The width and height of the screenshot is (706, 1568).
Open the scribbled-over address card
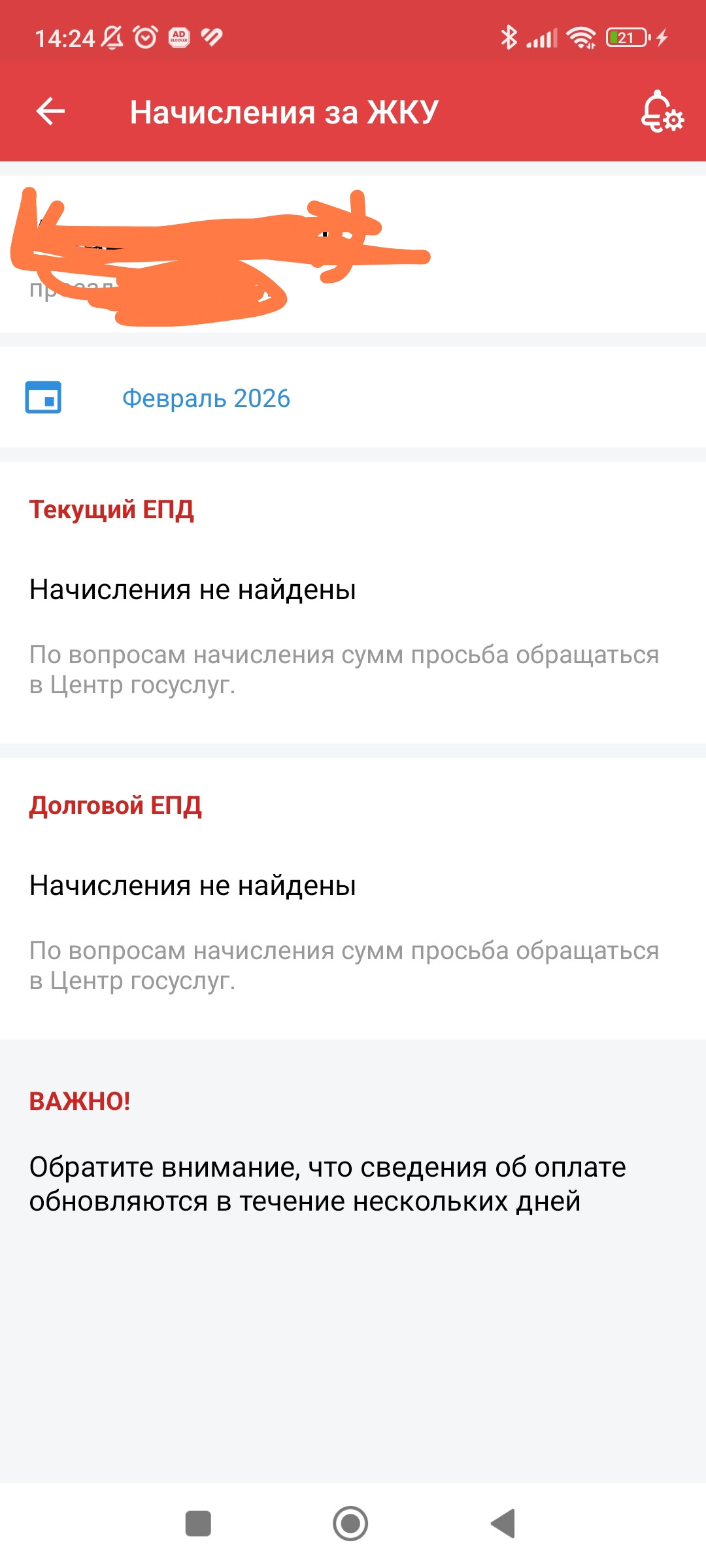[353, 255]
